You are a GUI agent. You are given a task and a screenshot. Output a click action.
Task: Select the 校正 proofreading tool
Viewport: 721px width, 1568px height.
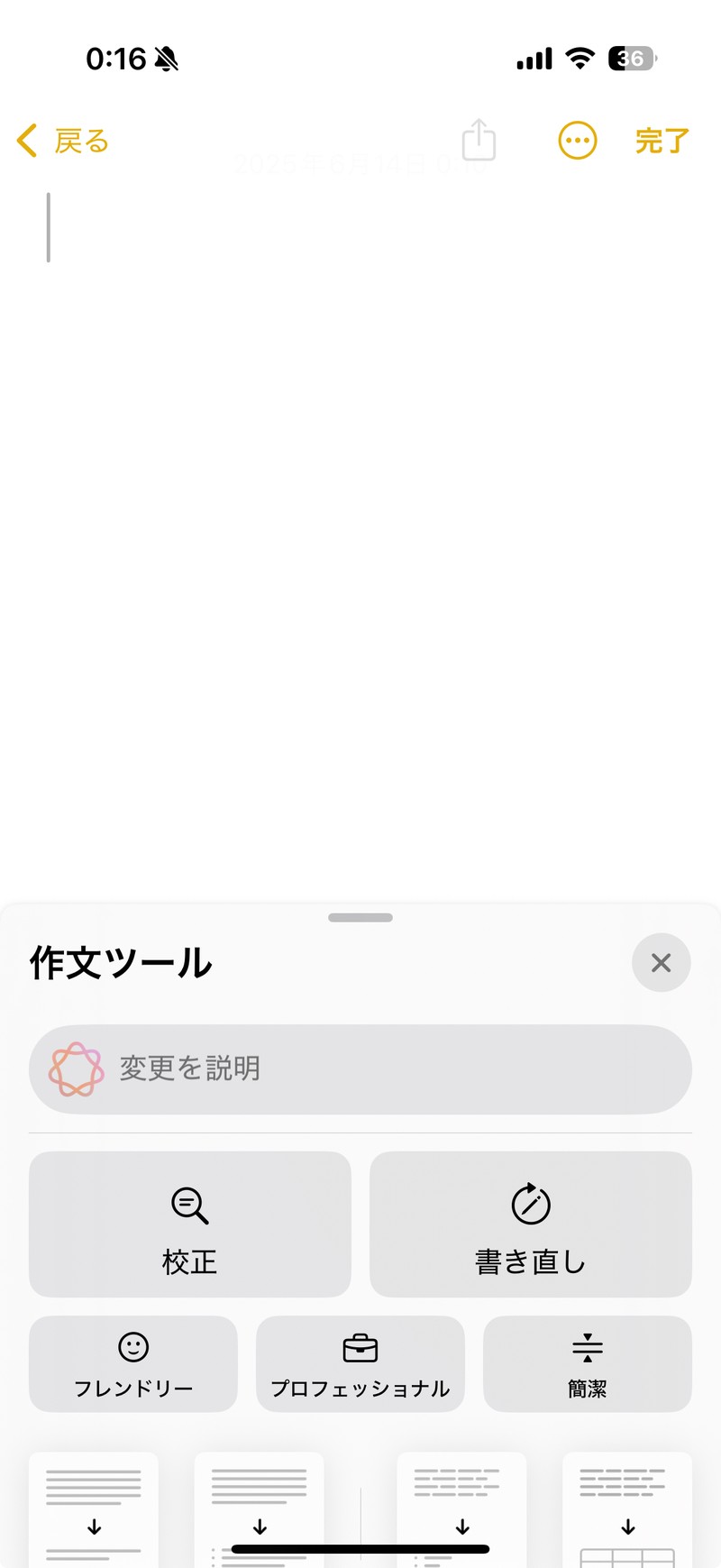click(190, 1224)
